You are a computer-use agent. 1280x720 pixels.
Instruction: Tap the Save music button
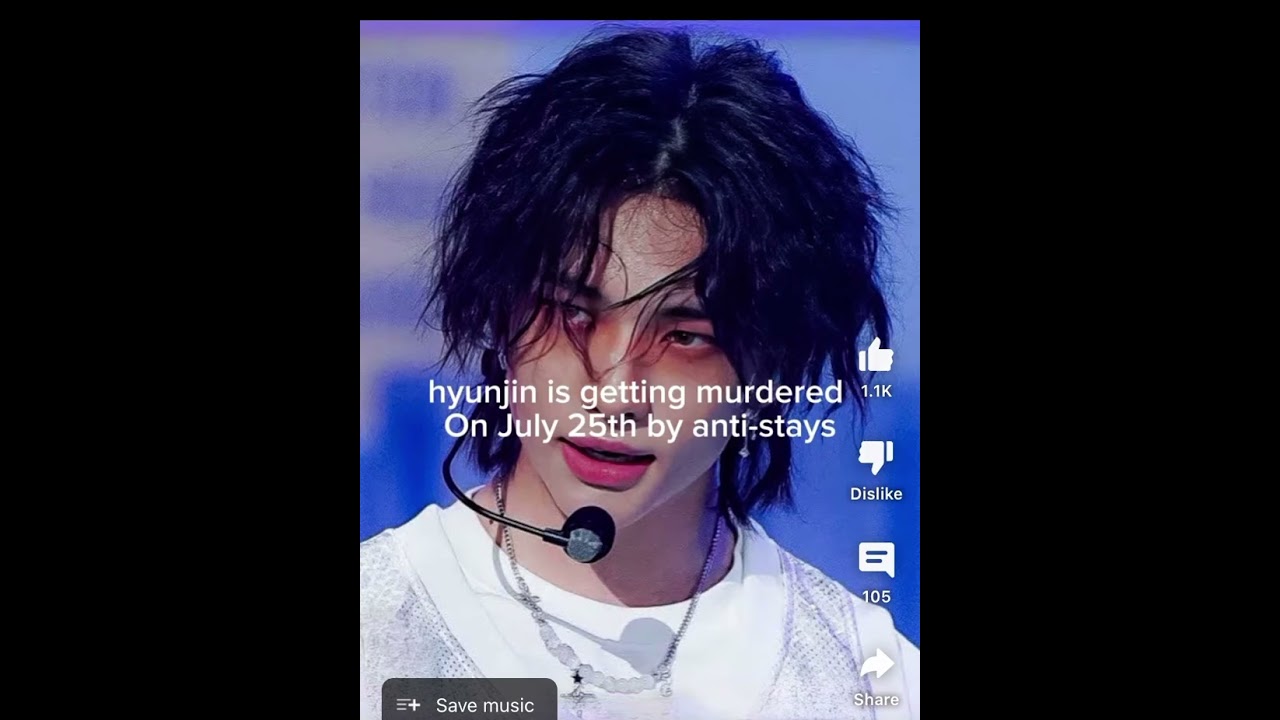click(469, 704)
